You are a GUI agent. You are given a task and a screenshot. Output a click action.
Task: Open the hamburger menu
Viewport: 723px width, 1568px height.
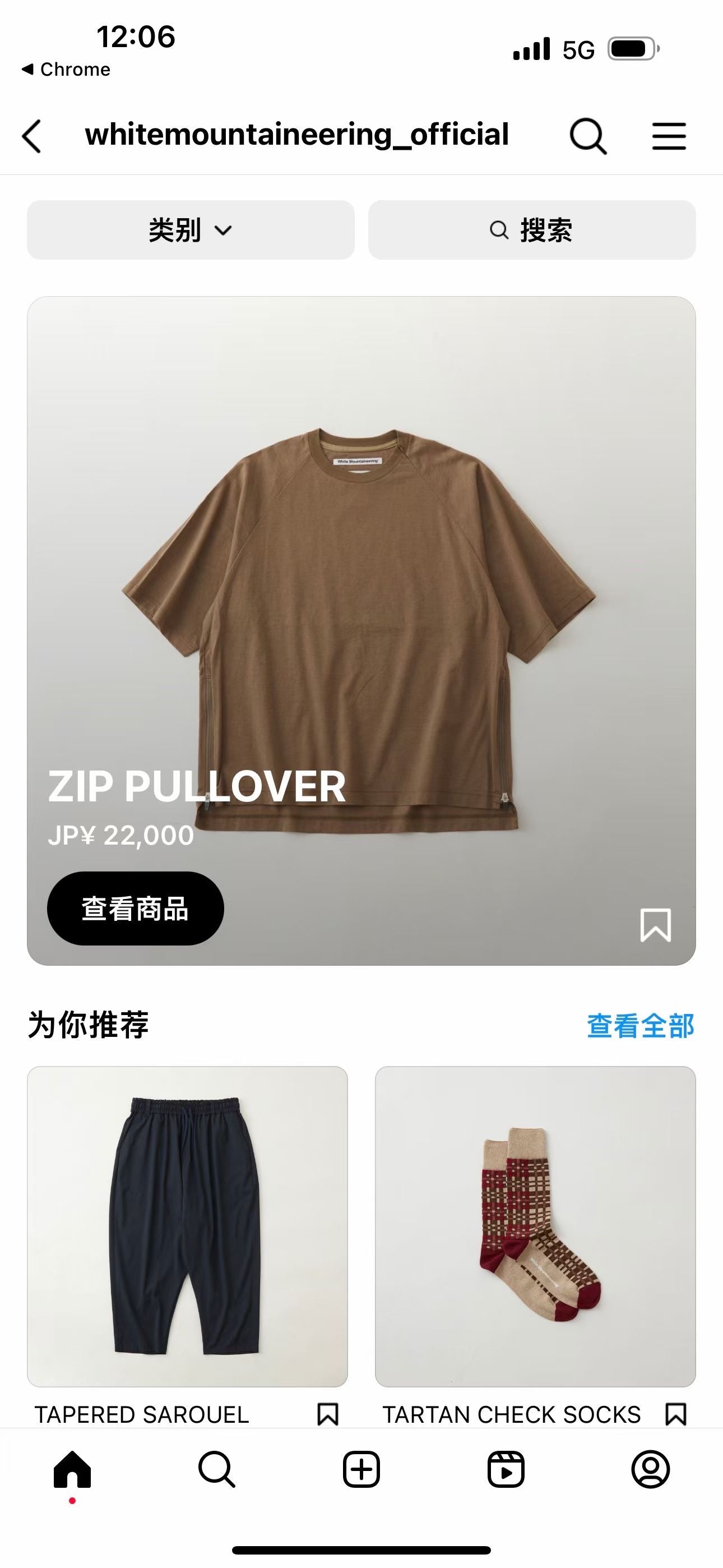pos(669,136)
